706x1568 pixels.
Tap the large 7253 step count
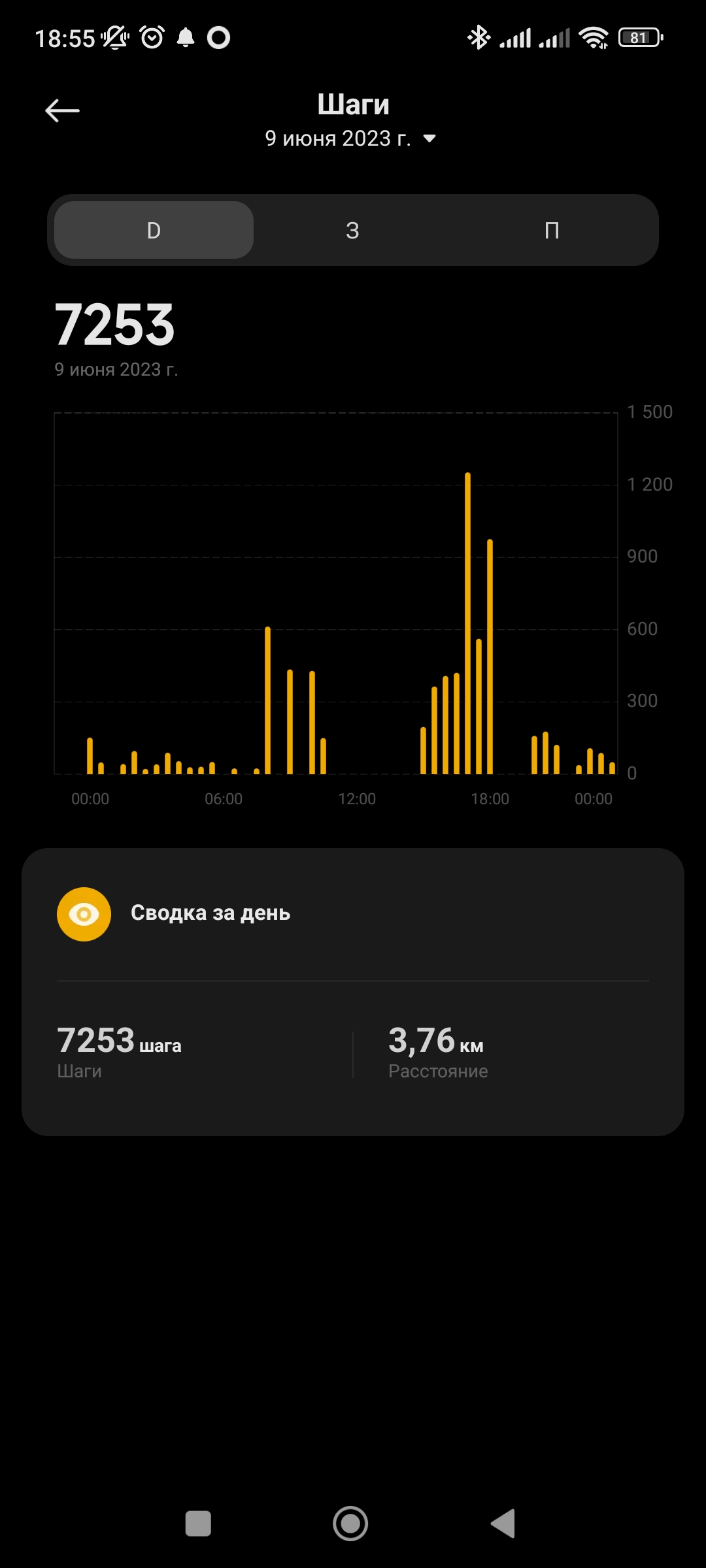tap(115, 325)
